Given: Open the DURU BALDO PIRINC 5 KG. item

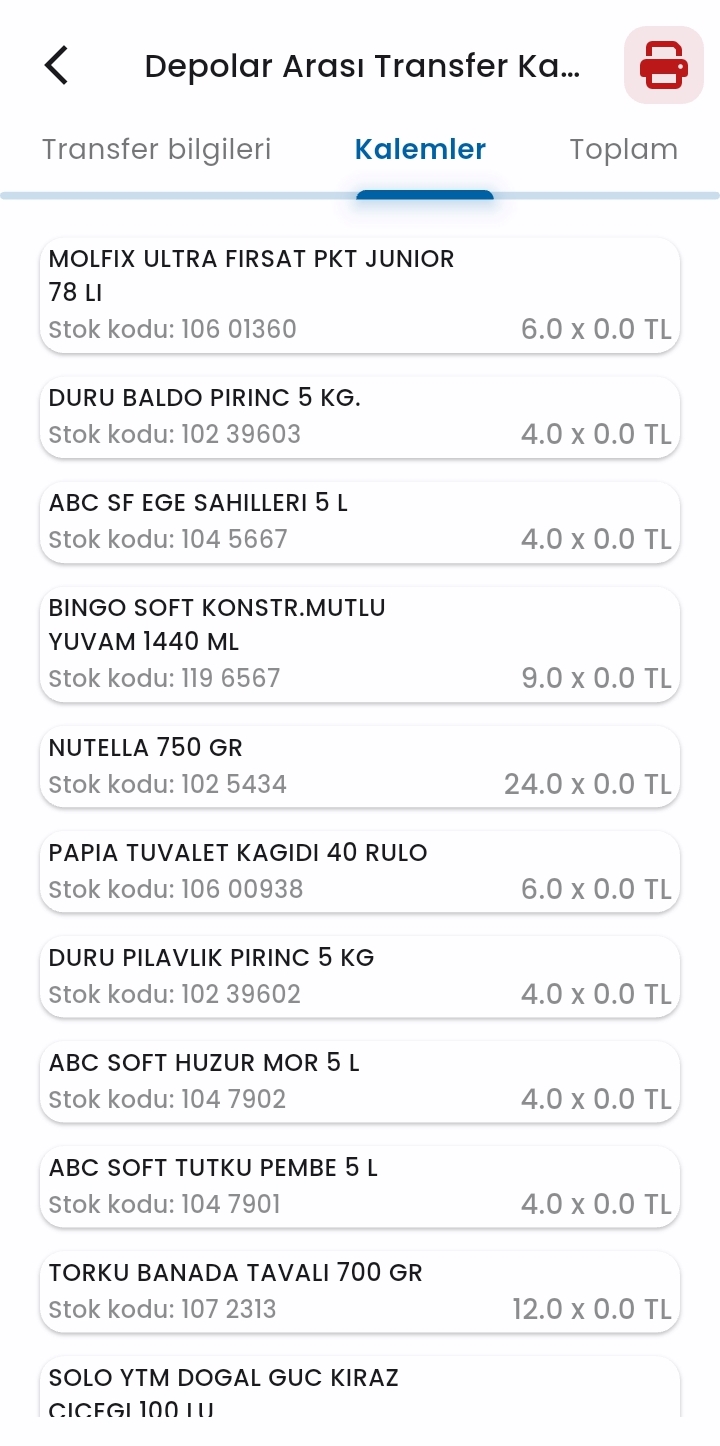Looking at the screenshot, I should pos(360,417).
